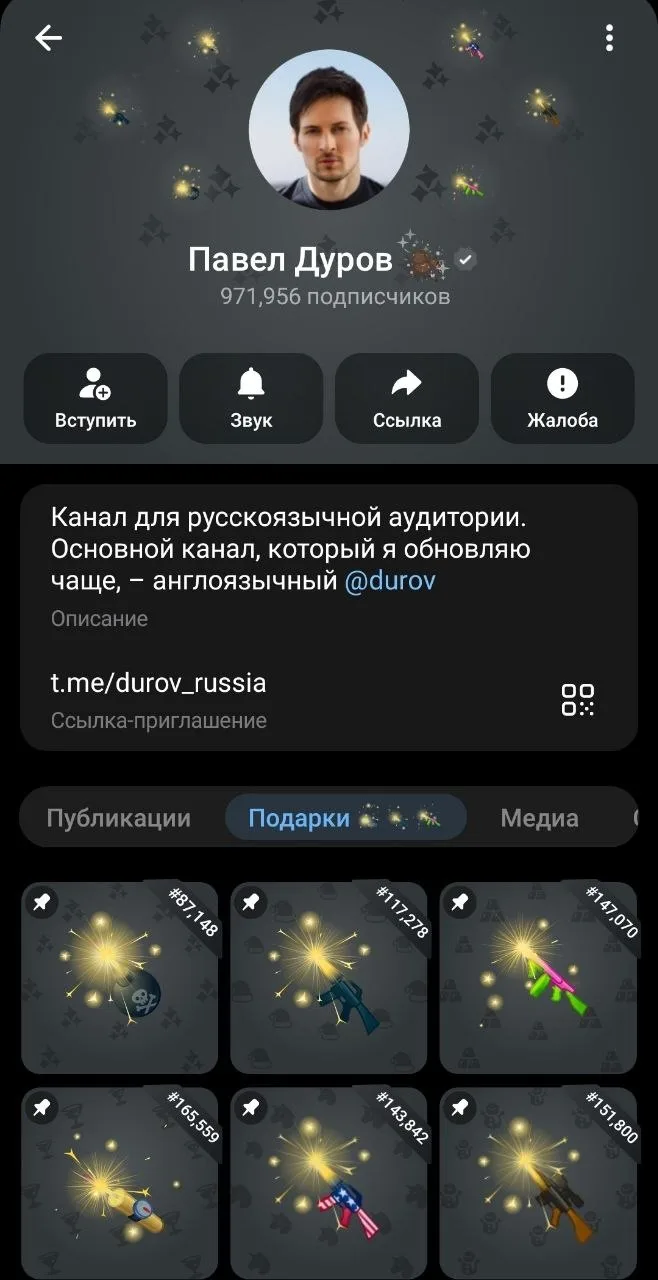Open the channel profile photo
The height and width of the screenshot is (1280, 658).
pos(329,130)
